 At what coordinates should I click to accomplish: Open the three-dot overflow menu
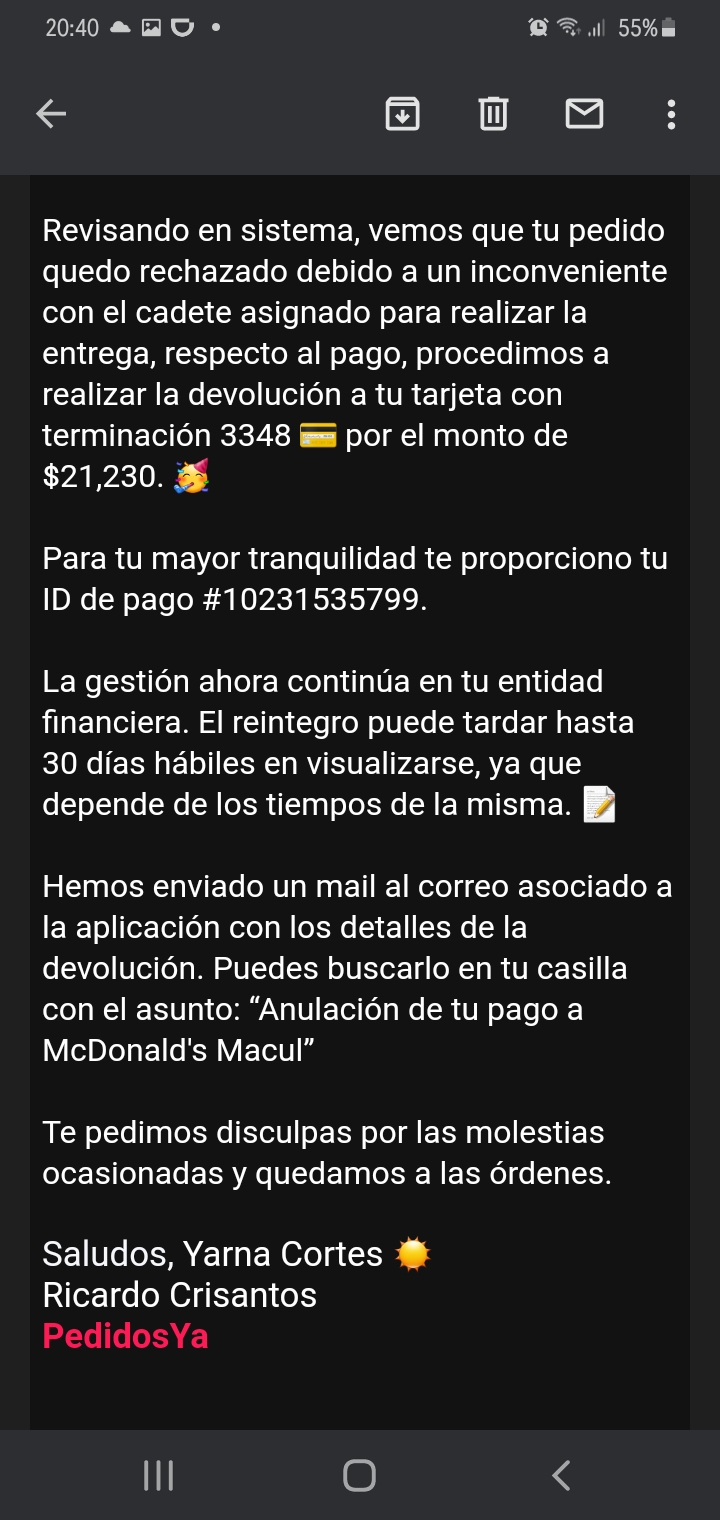[x=671, y=114]
